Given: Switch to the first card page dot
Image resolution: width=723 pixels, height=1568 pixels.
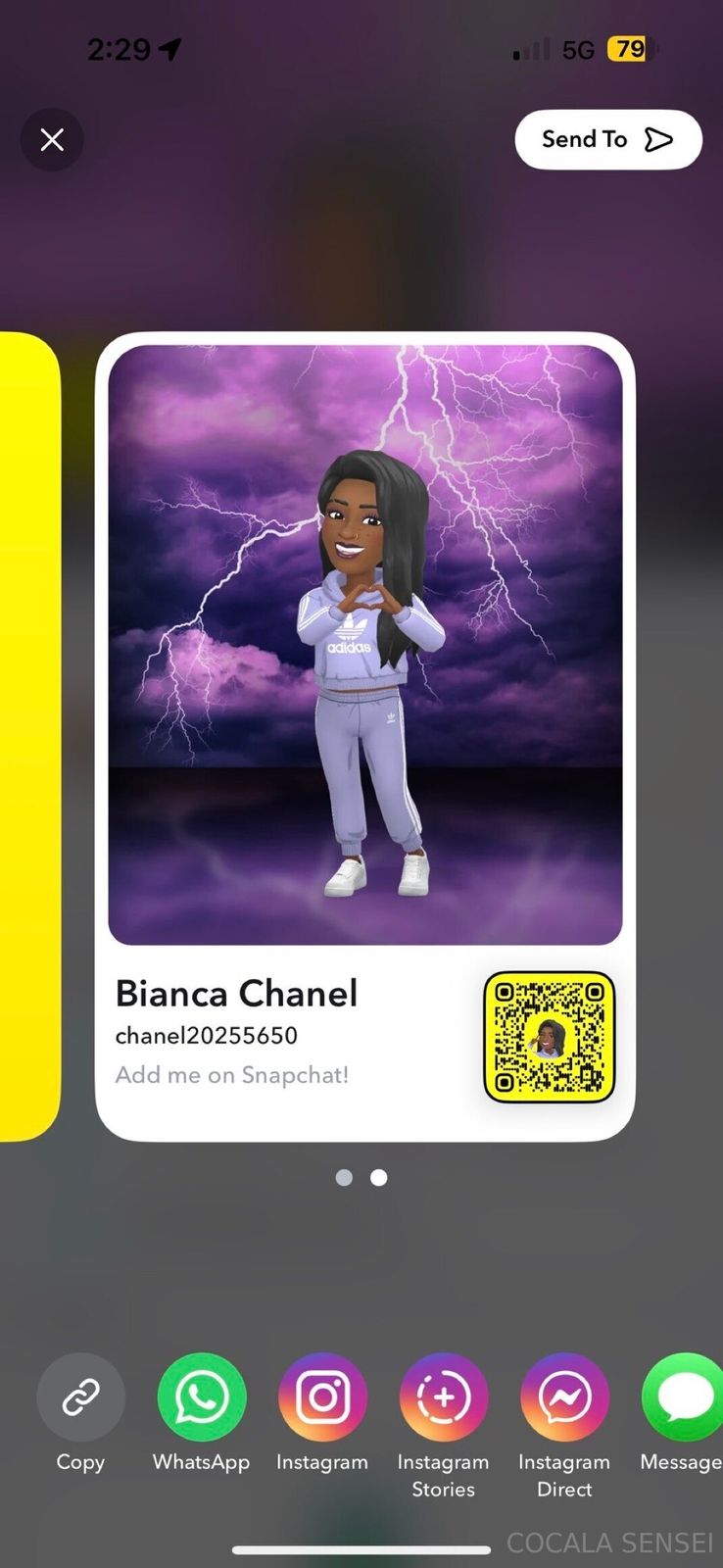Looking at the screenshot, I should 344,1177.
